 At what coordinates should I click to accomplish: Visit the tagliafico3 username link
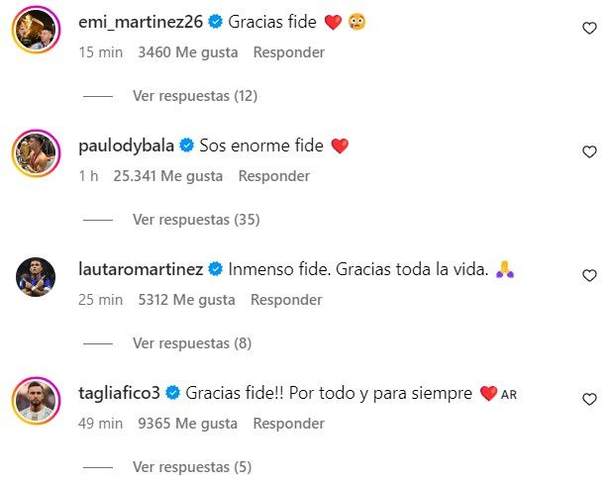tap(118, 393)
